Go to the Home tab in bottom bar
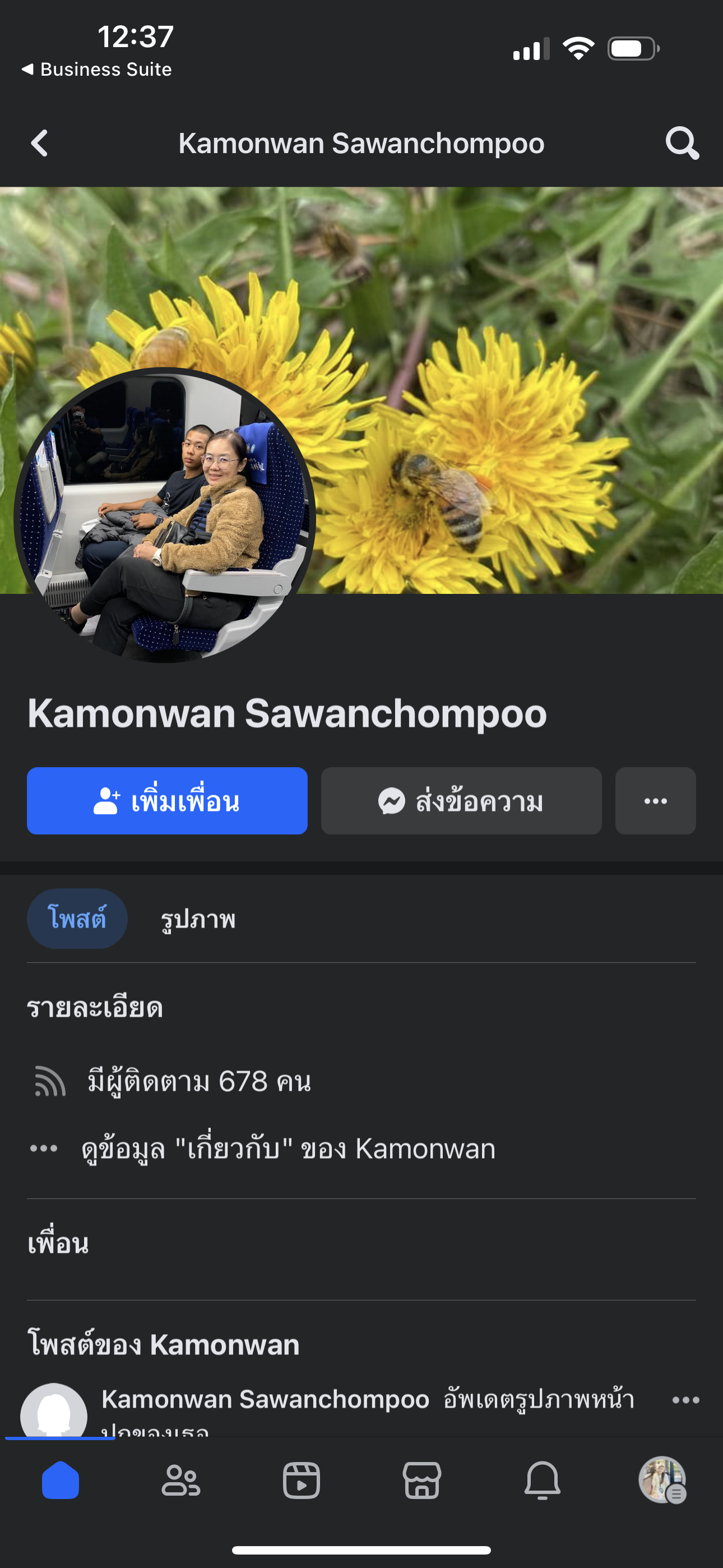Image resolution: width=723 pixels, height=1568 pixels. [x=61, y=1481]
